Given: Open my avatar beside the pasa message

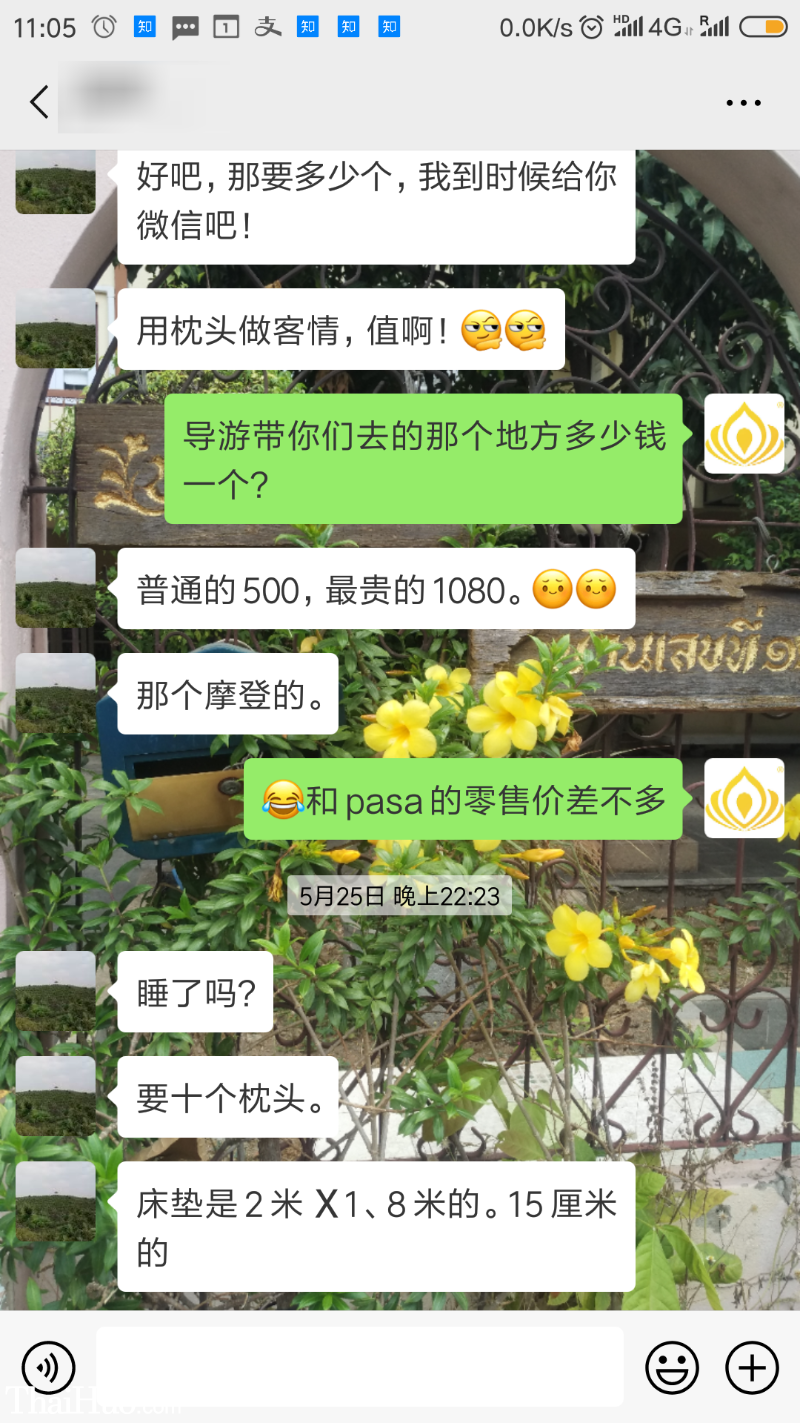Looking at the screenshot, I should pyautogui.click(x=744, y=798).
